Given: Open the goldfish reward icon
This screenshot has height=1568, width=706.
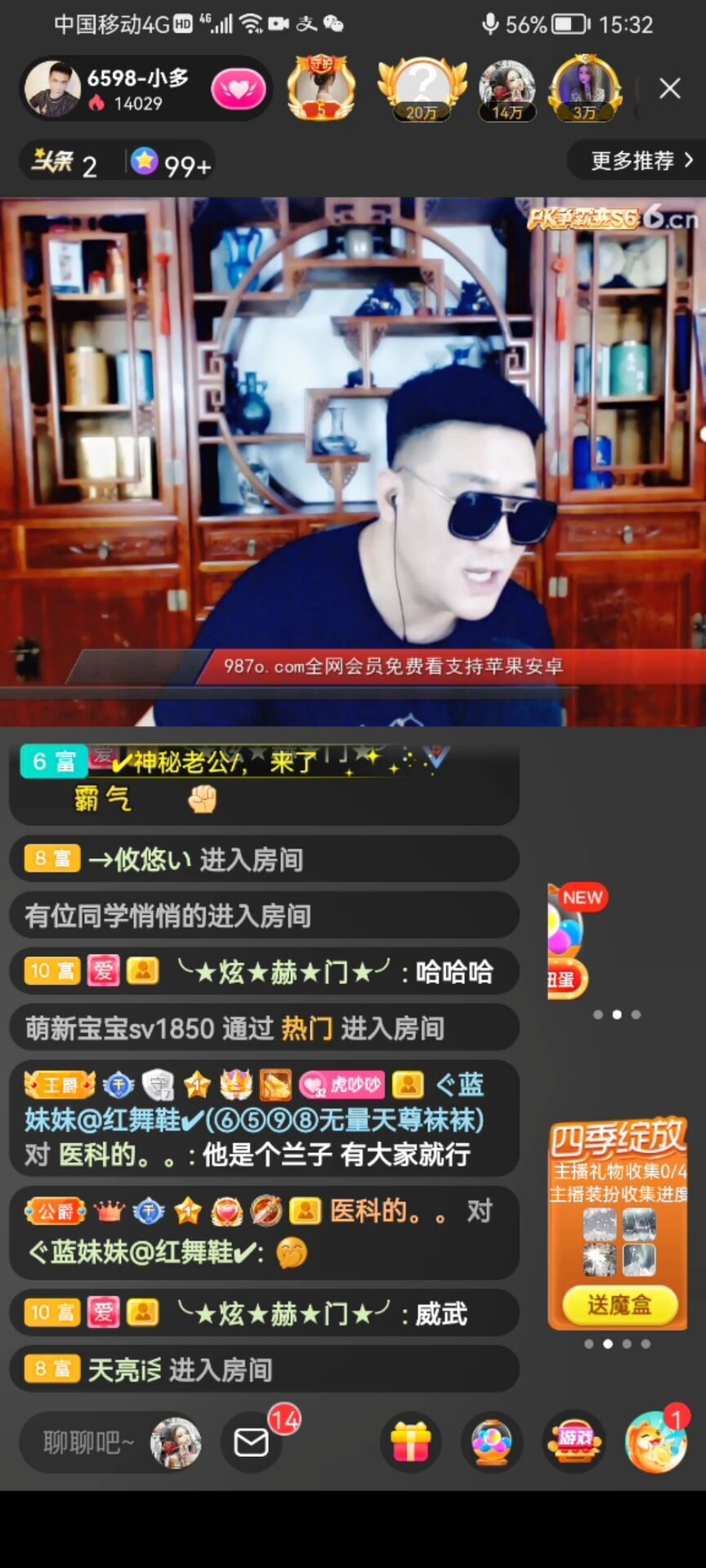Looking at the screenshot, I should click(x=655, y=1443).
